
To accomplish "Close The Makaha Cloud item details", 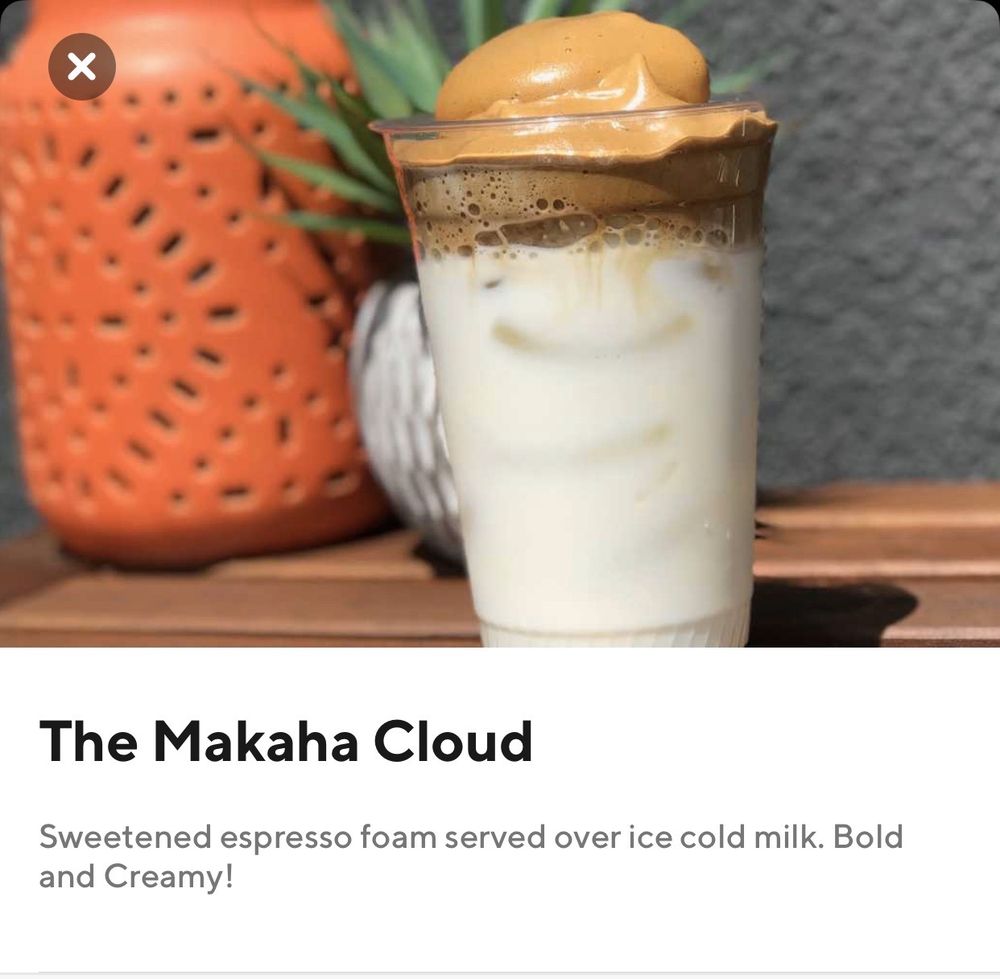I will click(82, 67).
